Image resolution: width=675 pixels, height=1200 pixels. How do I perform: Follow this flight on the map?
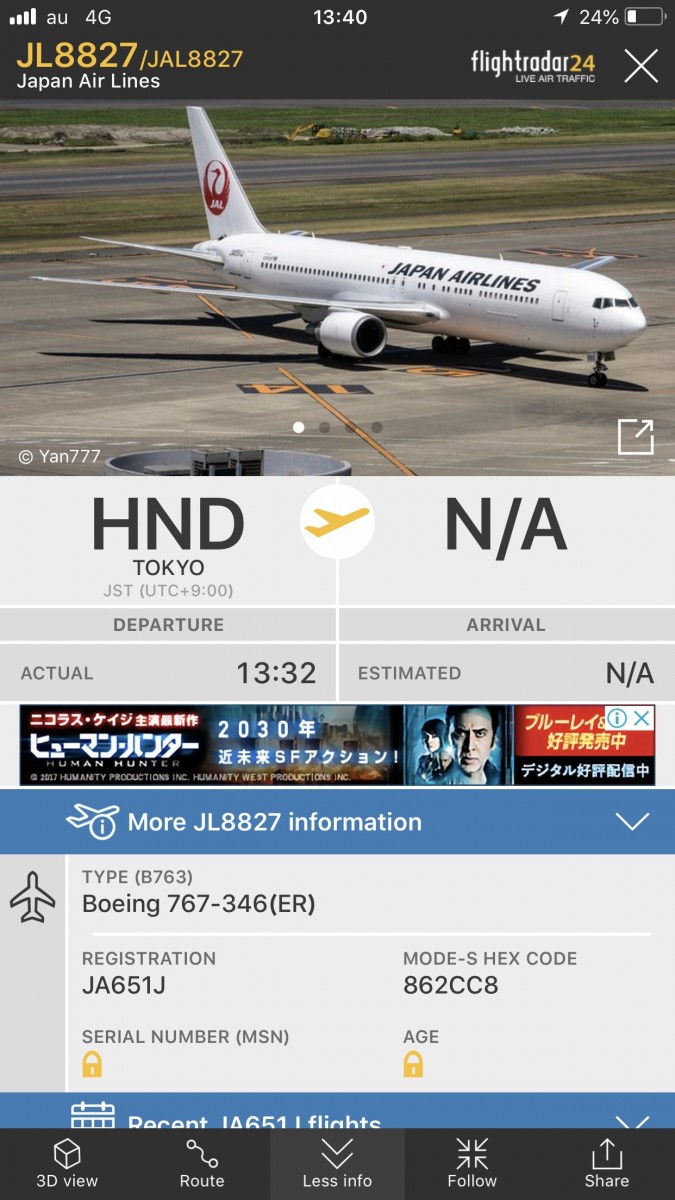click(472, 1165)
